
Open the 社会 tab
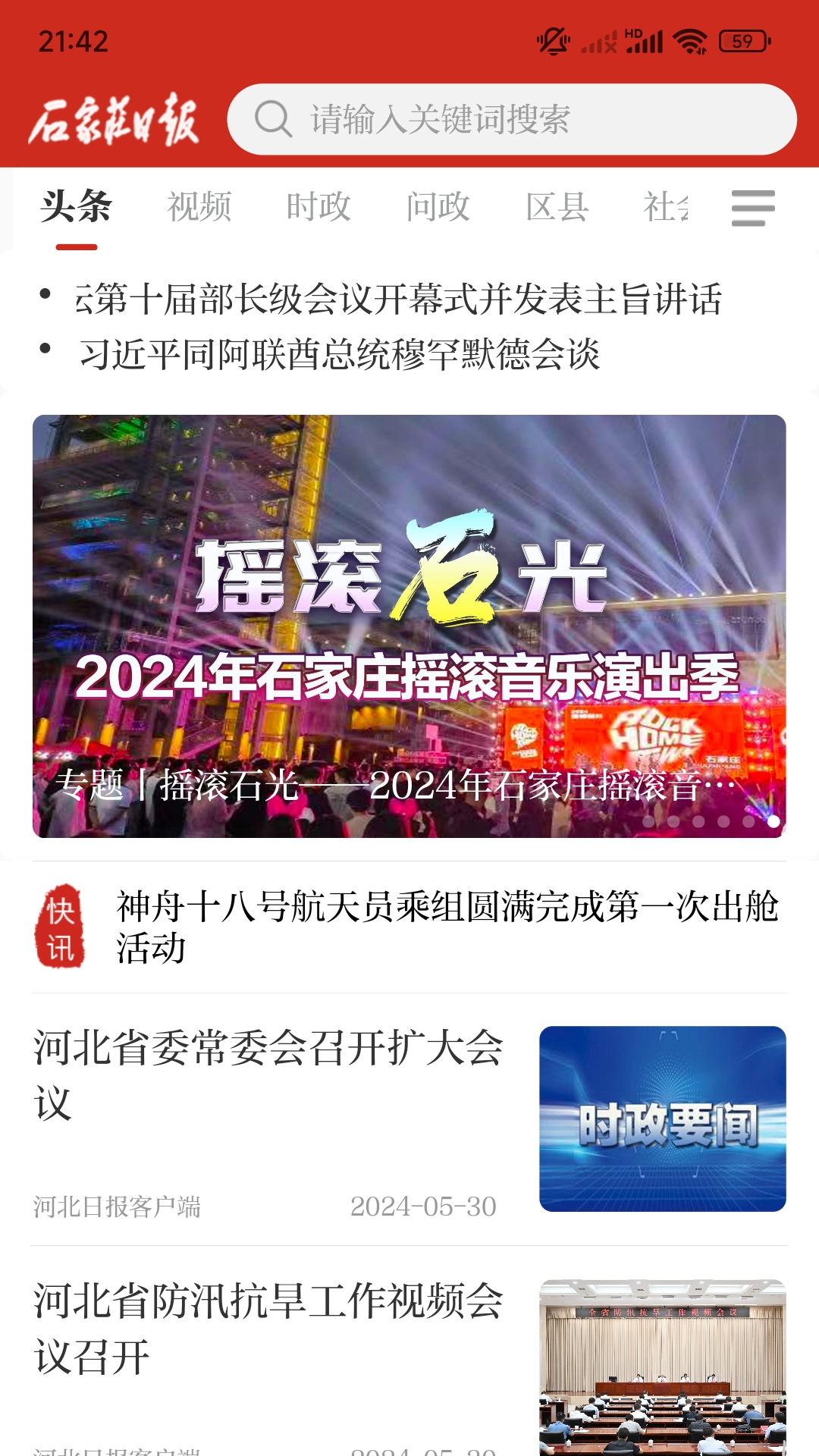[666, 206]
